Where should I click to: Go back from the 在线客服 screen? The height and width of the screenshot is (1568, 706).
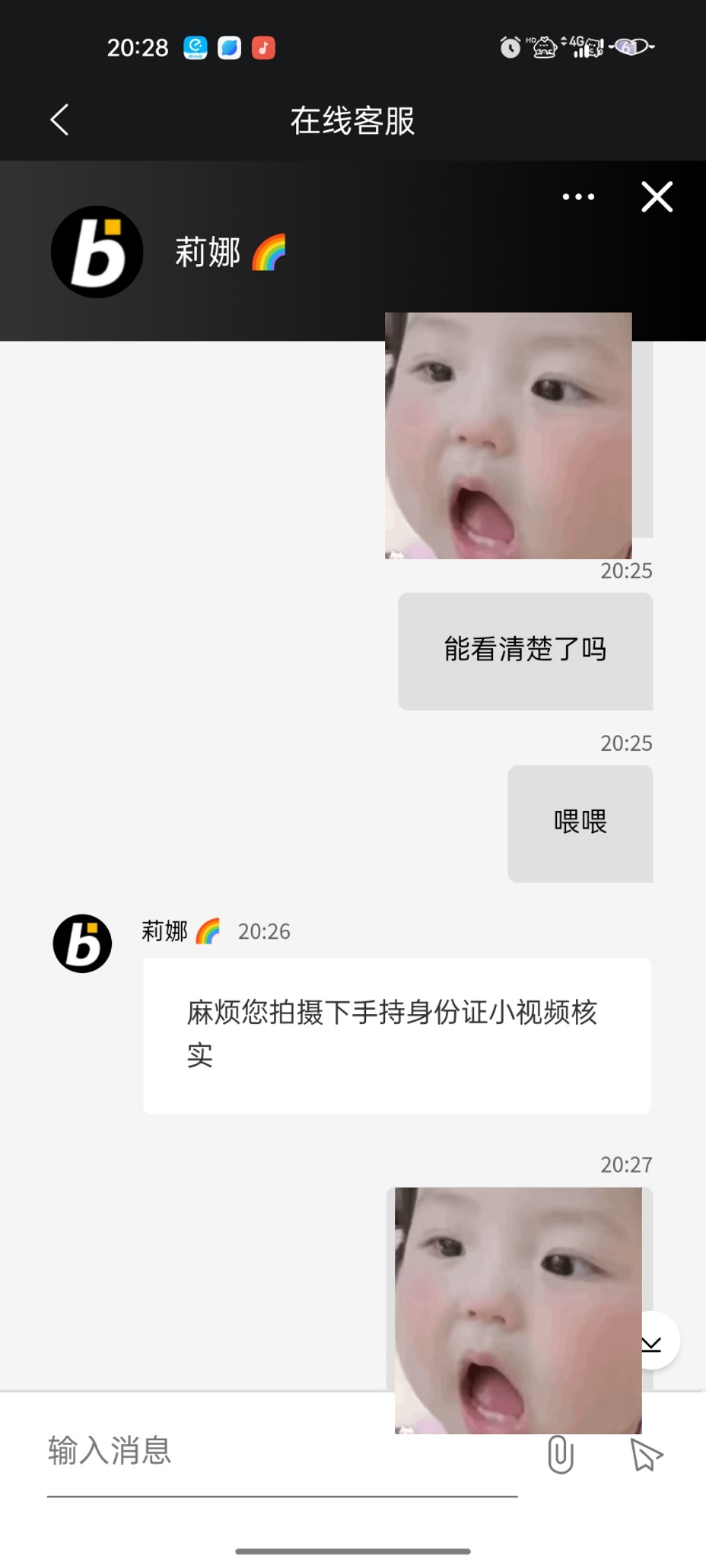[59, 120]
